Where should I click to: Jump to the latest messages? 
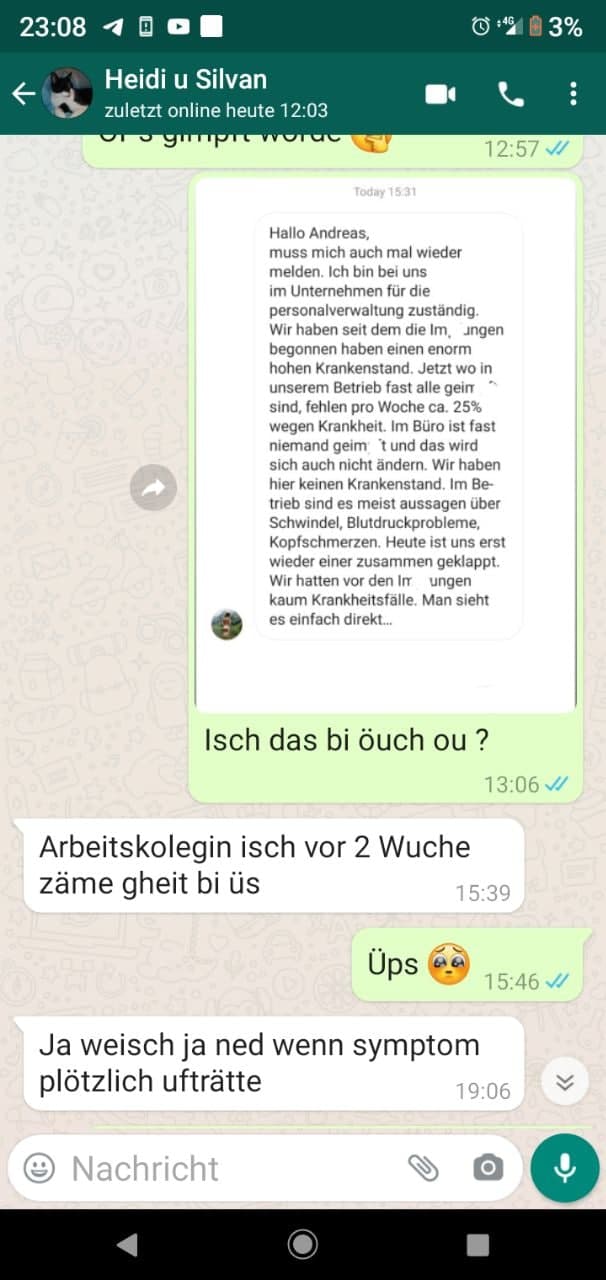pyautogui.click(x=565, y=1082)
